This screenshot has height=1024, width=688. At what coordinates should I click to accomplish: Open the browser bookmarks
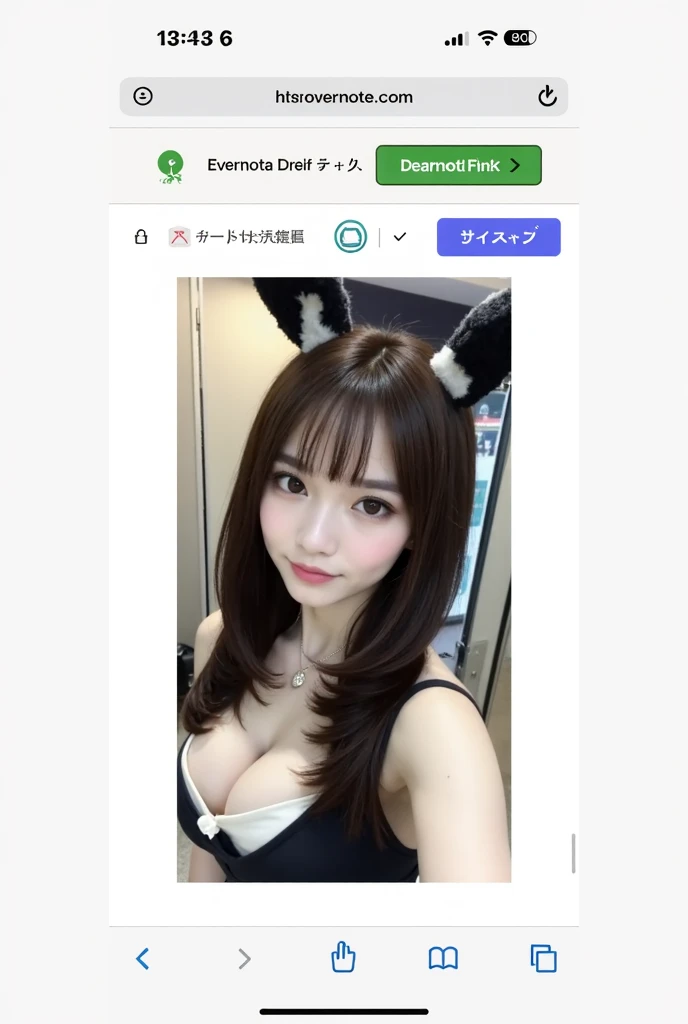point(443,959)
